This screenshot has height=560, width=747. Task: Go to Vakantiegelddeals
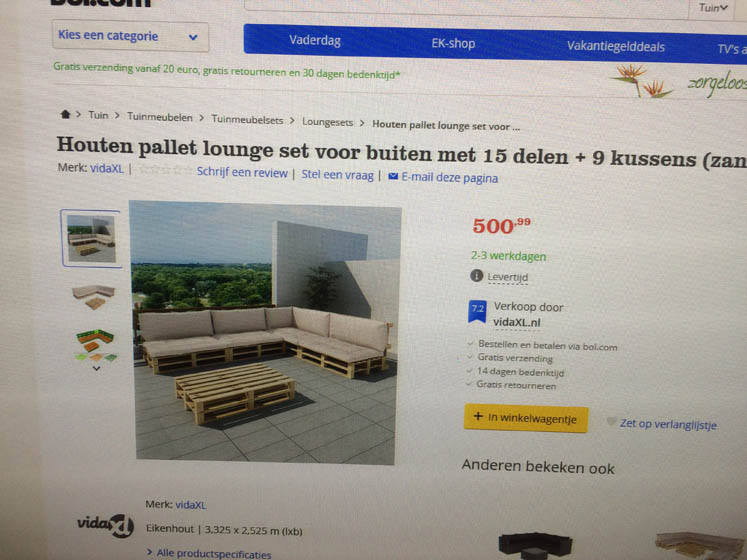point(615,46)
